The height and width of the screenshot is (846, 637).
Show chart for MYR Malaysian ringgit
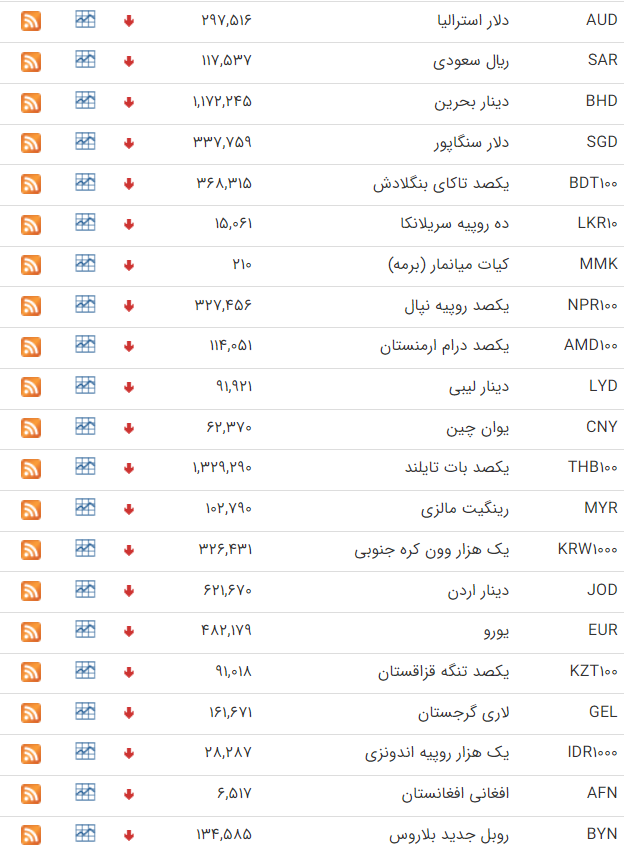(x=85, y=507)
